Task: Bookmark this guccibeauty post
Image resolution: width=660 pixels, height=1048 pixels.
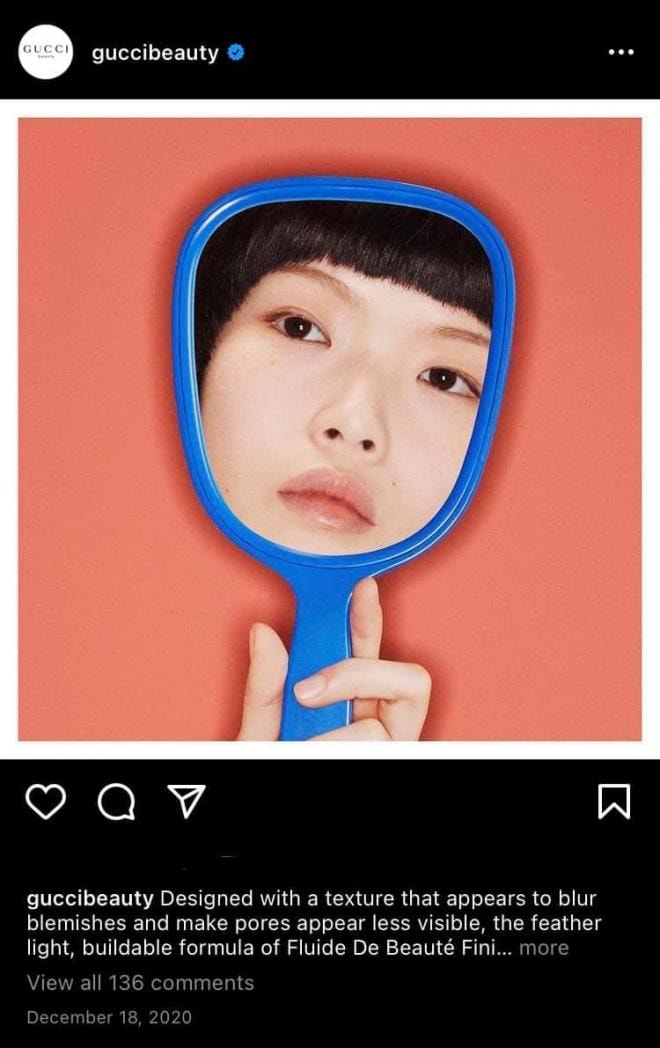Action: (x=613, y=801)
